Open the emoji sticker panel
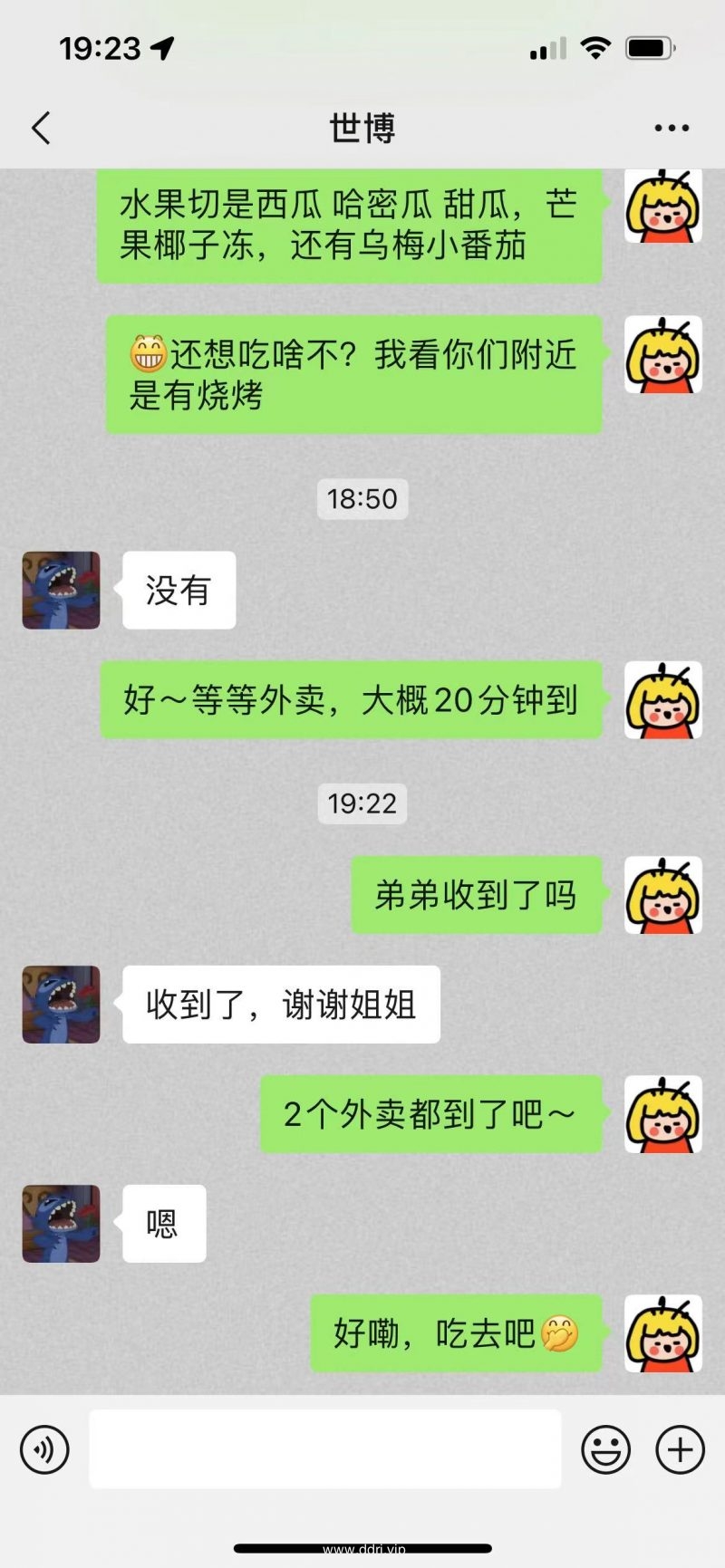The height and width of the screenshot is (1568, 725). click(605, 1449)
